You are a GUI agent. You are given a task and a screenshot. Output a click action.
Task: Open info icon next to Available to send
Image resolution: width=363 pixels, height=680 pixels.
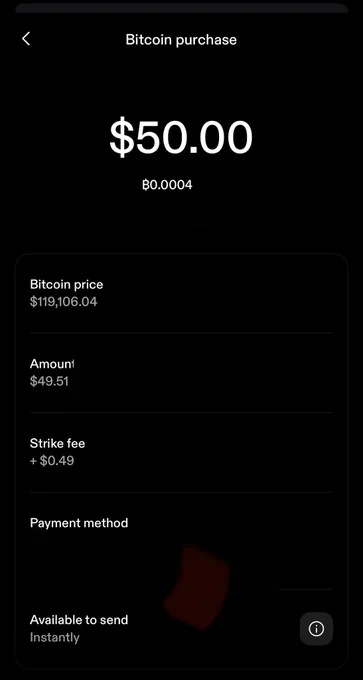[316, 628]
